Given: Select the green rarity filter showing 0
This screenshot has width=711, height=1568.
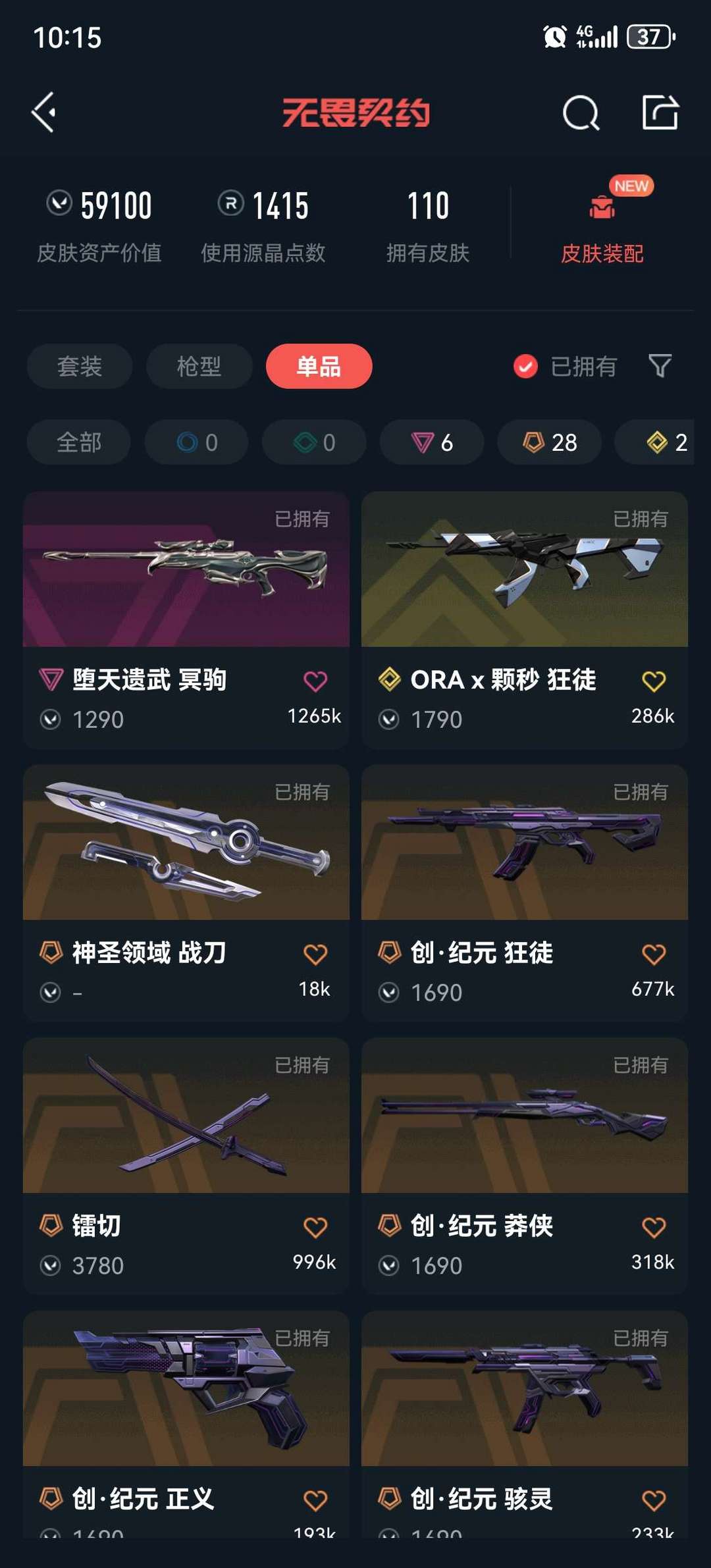Looking at the screenshot, I should pyautogui.click(x=313, y=442).
